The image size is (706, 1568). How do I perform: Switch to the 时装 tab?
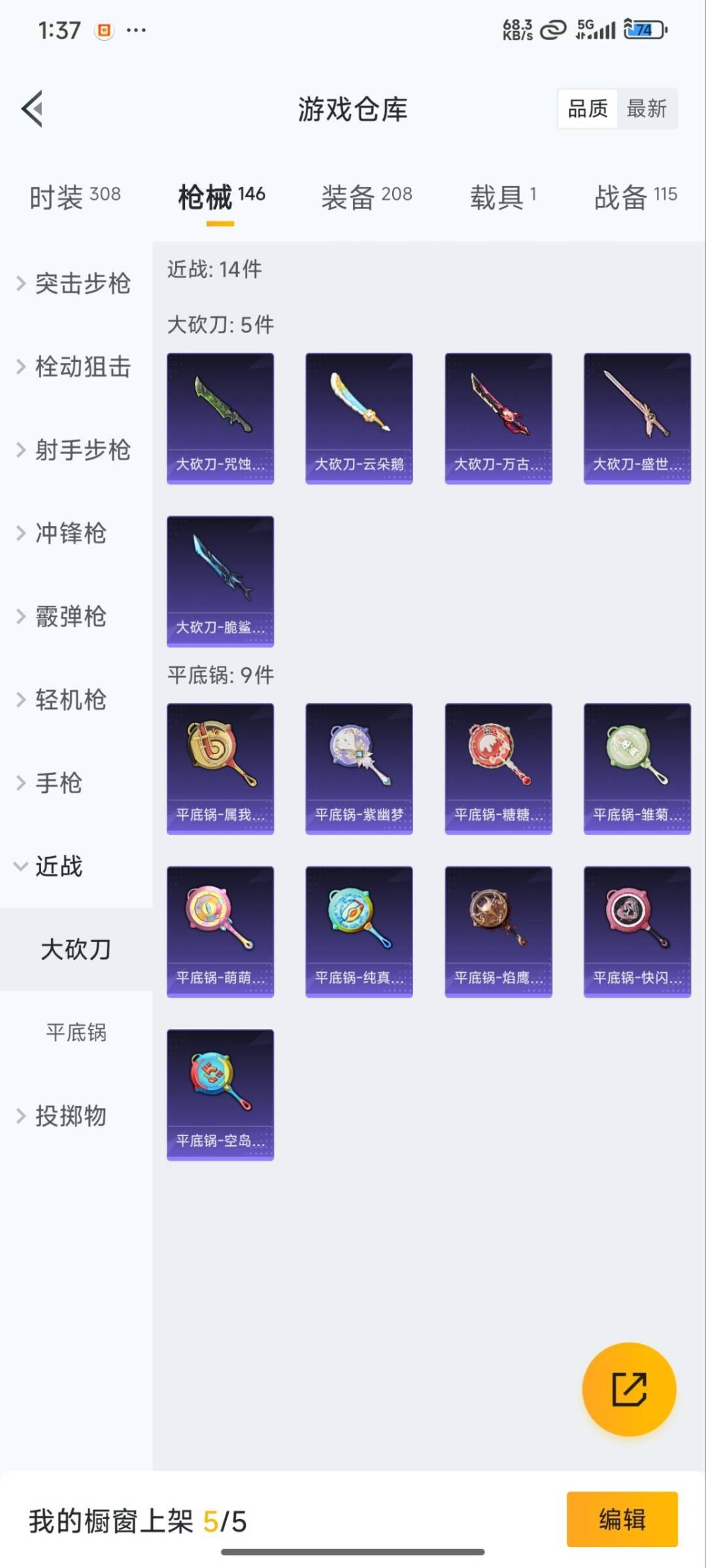click(x=75, y=197)
